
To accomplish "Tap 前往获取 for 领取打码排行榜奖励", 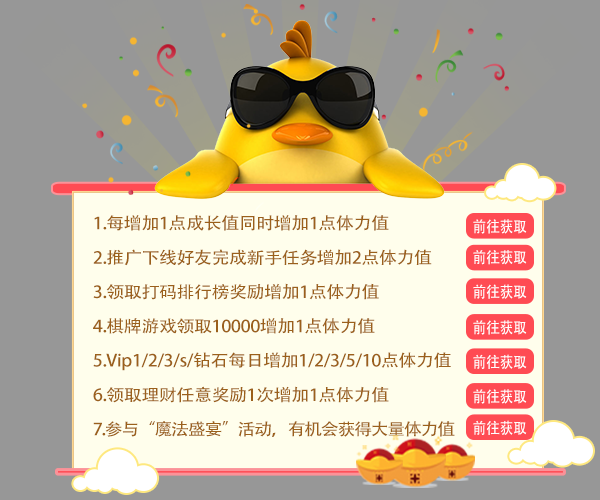I will coord(499,292).
